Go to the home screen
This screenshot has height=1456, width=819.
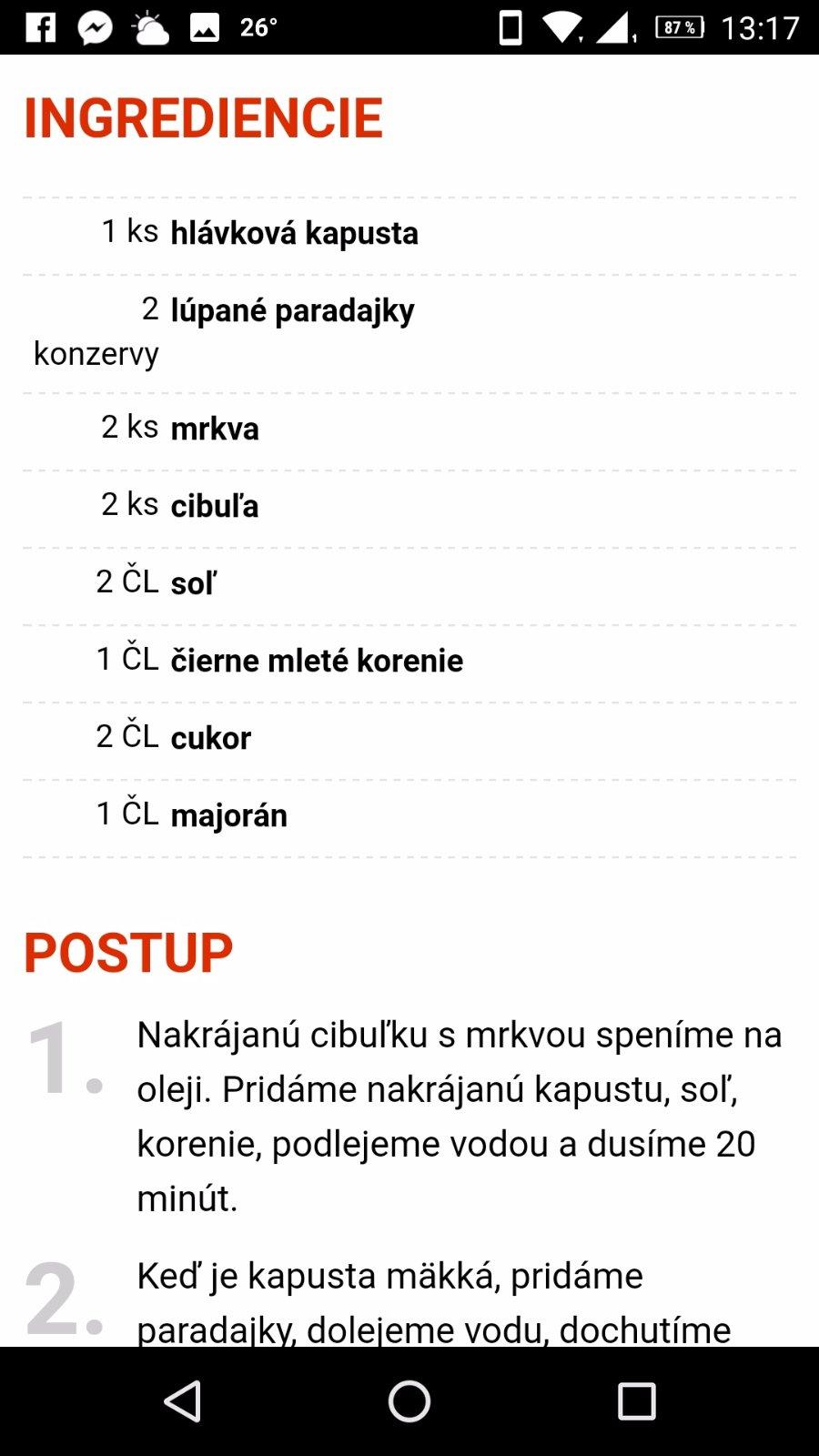409,1401
